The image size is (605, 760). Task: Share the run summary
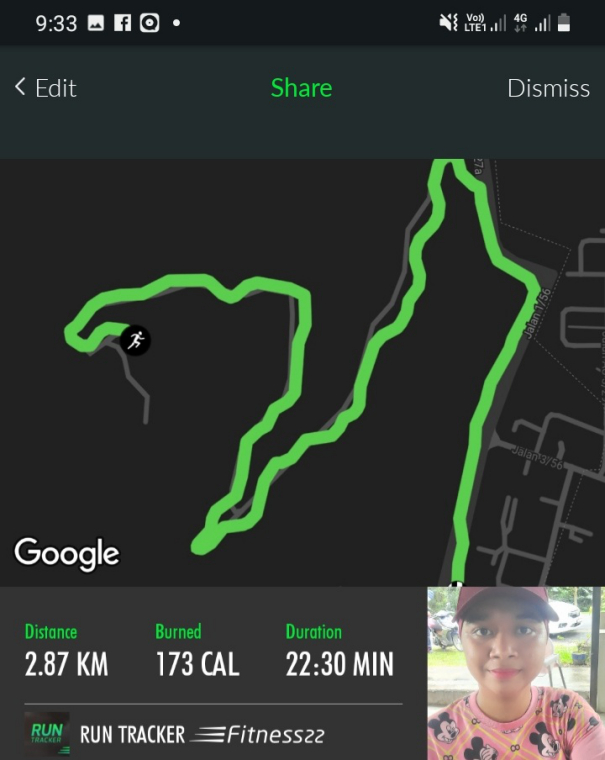[x=301, y=88]
